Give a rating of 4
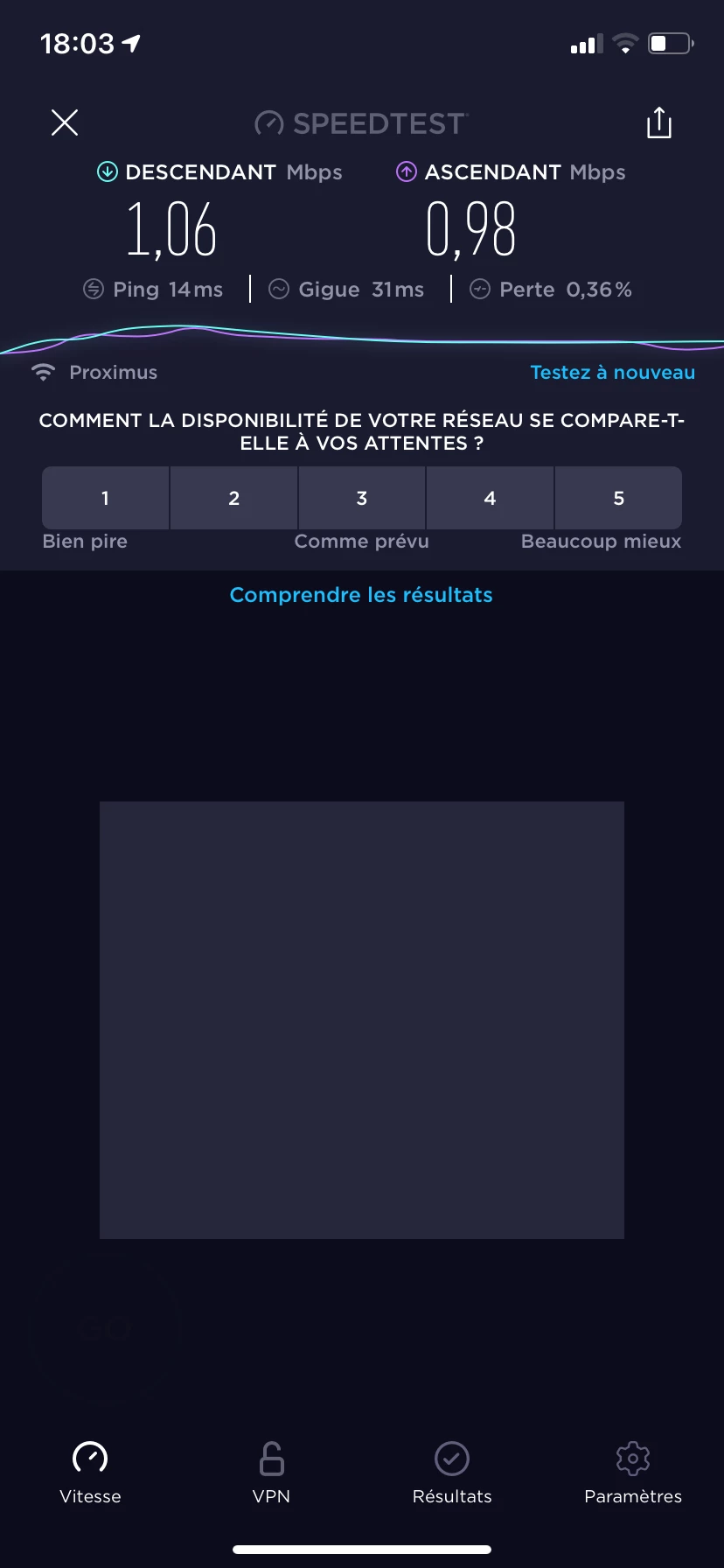 click(490, 498)
